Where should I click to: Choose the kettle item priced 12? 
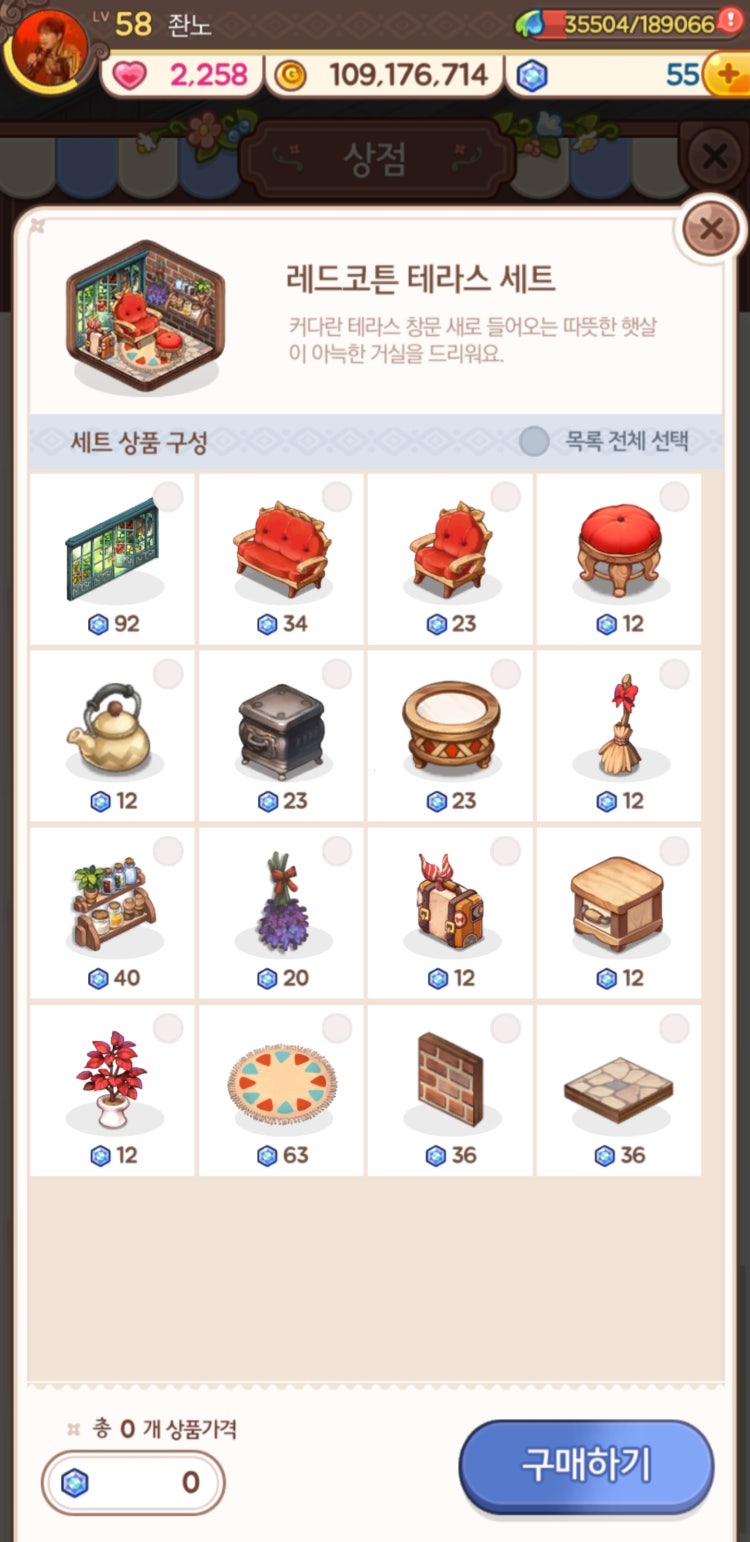(x=112, y=736)
